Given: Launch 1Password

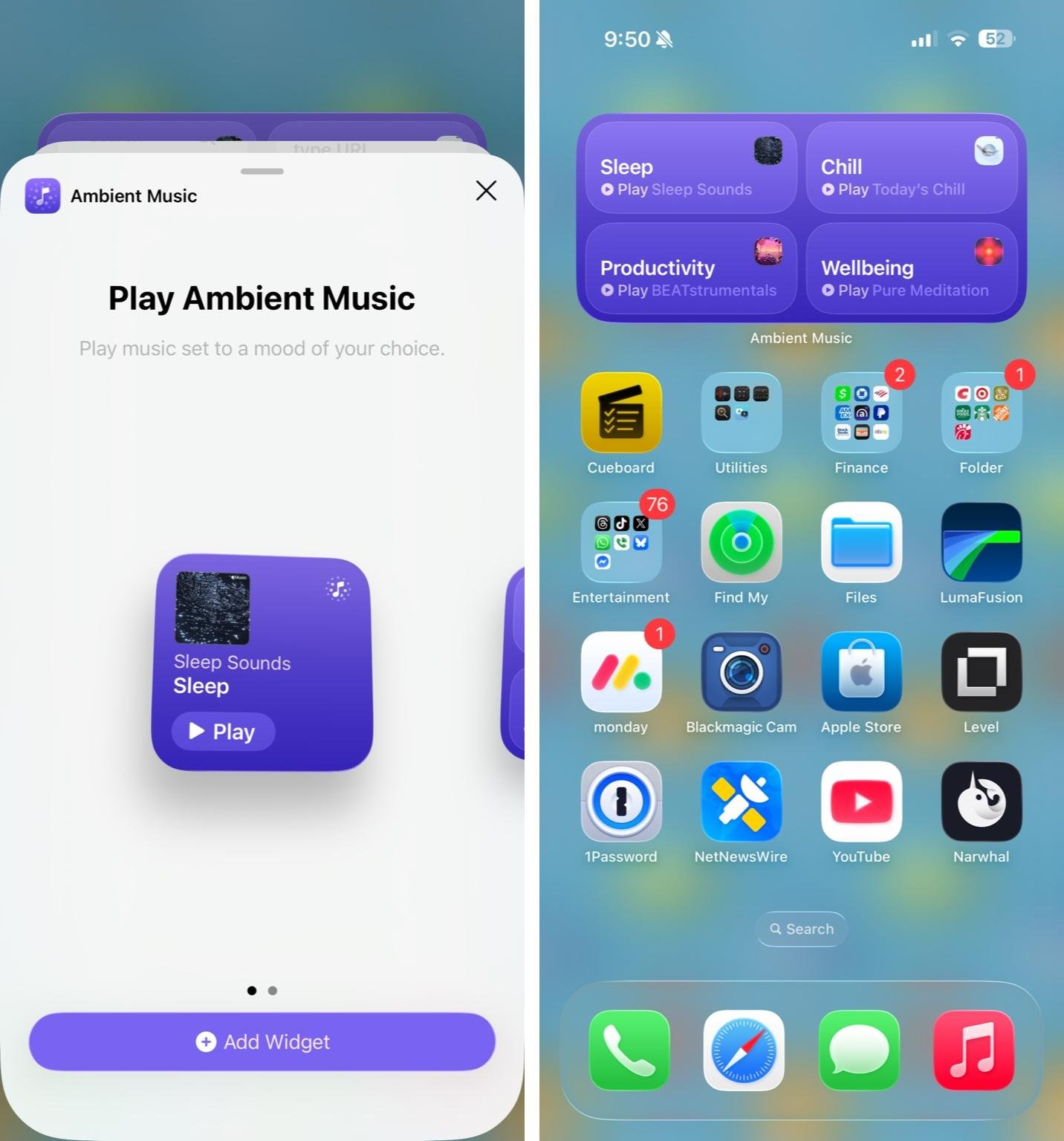Looking at the screenshot, I should coord(621,802).
